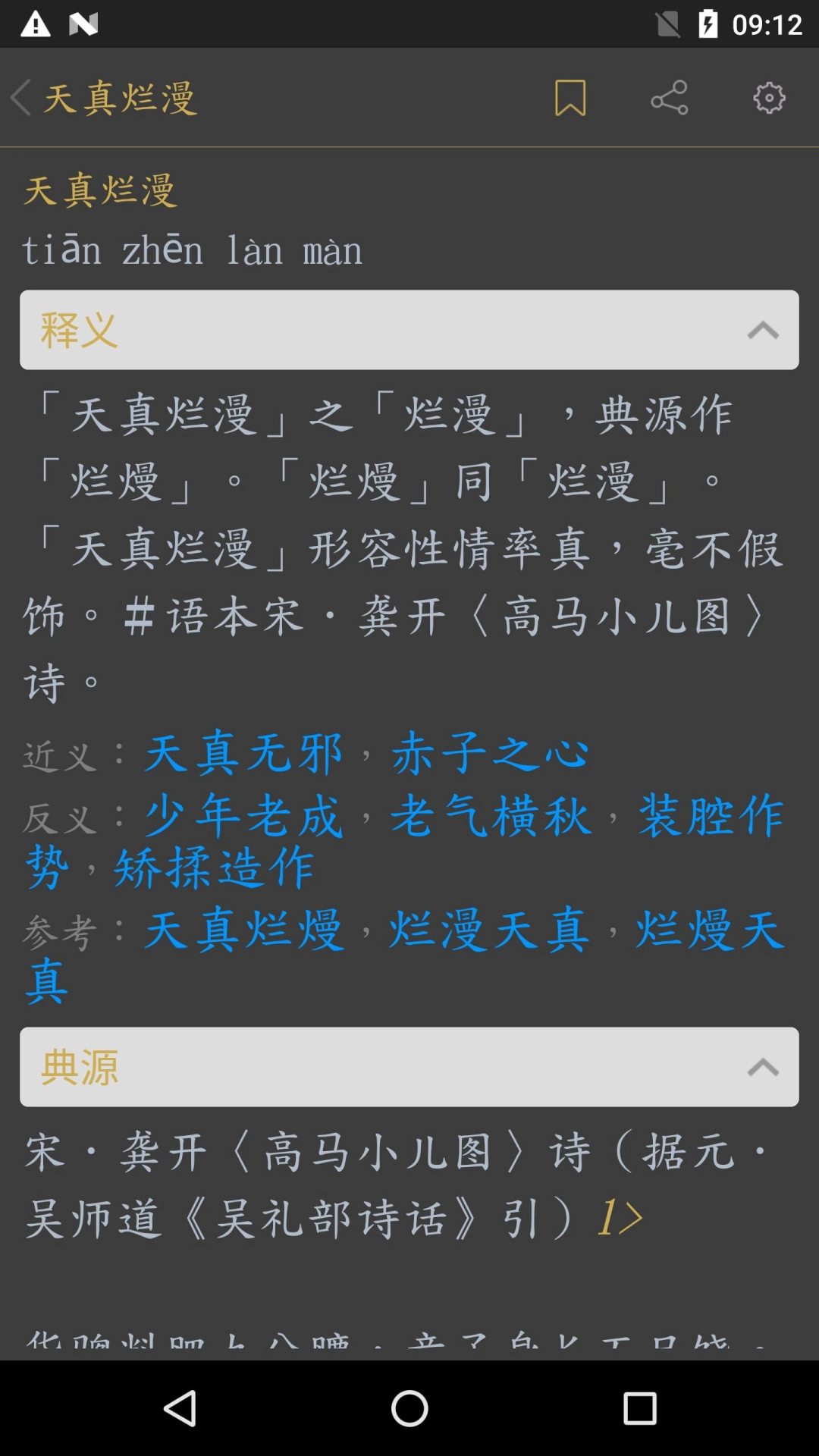
Task: Open the recent apps overview
Action: (639, 1409)
